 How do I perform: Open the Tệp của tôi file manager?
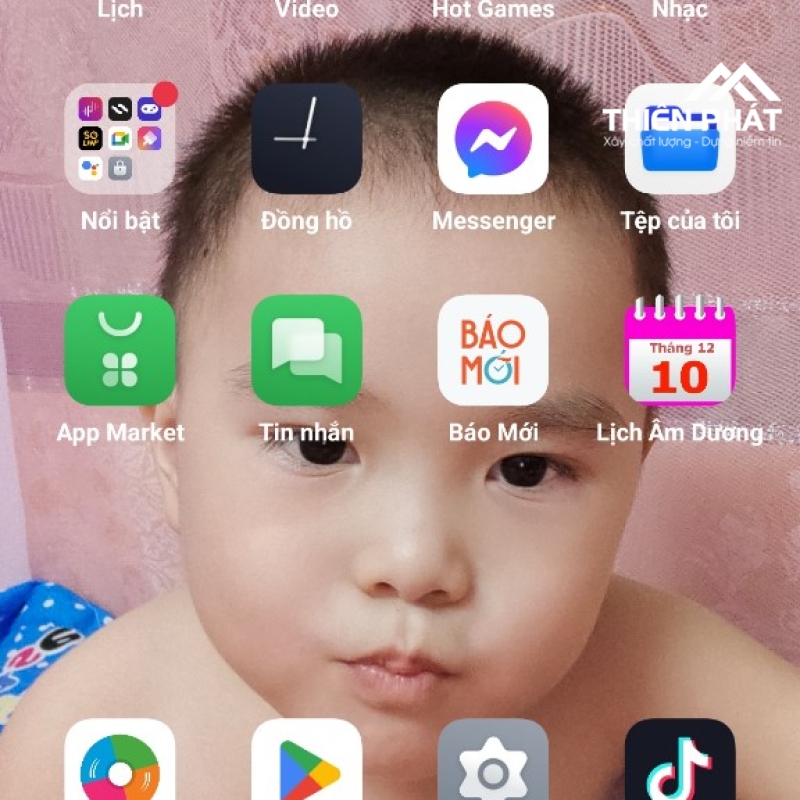click(x=680, y=139)
